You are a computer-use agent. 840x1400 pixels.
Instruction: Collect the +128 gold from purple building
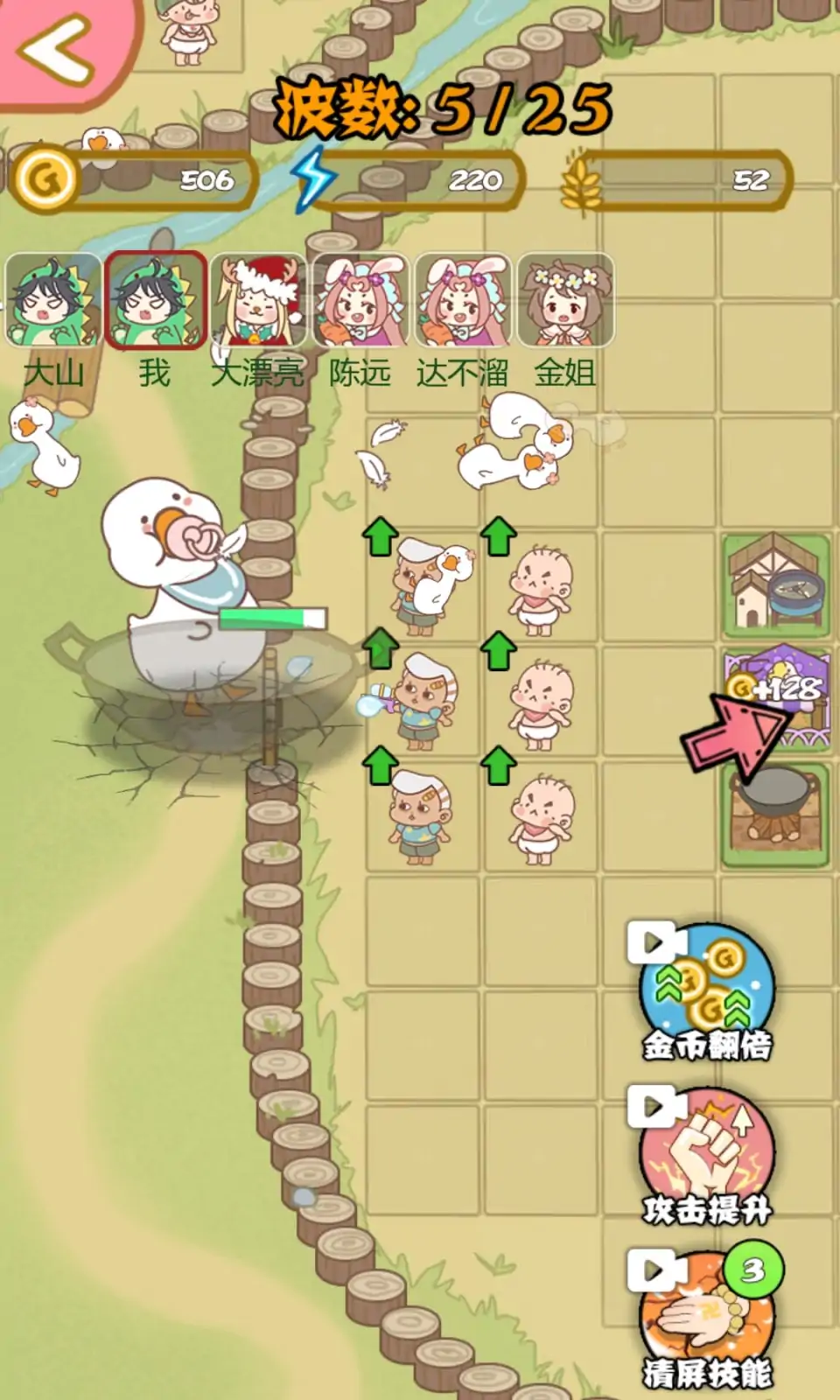776,691
